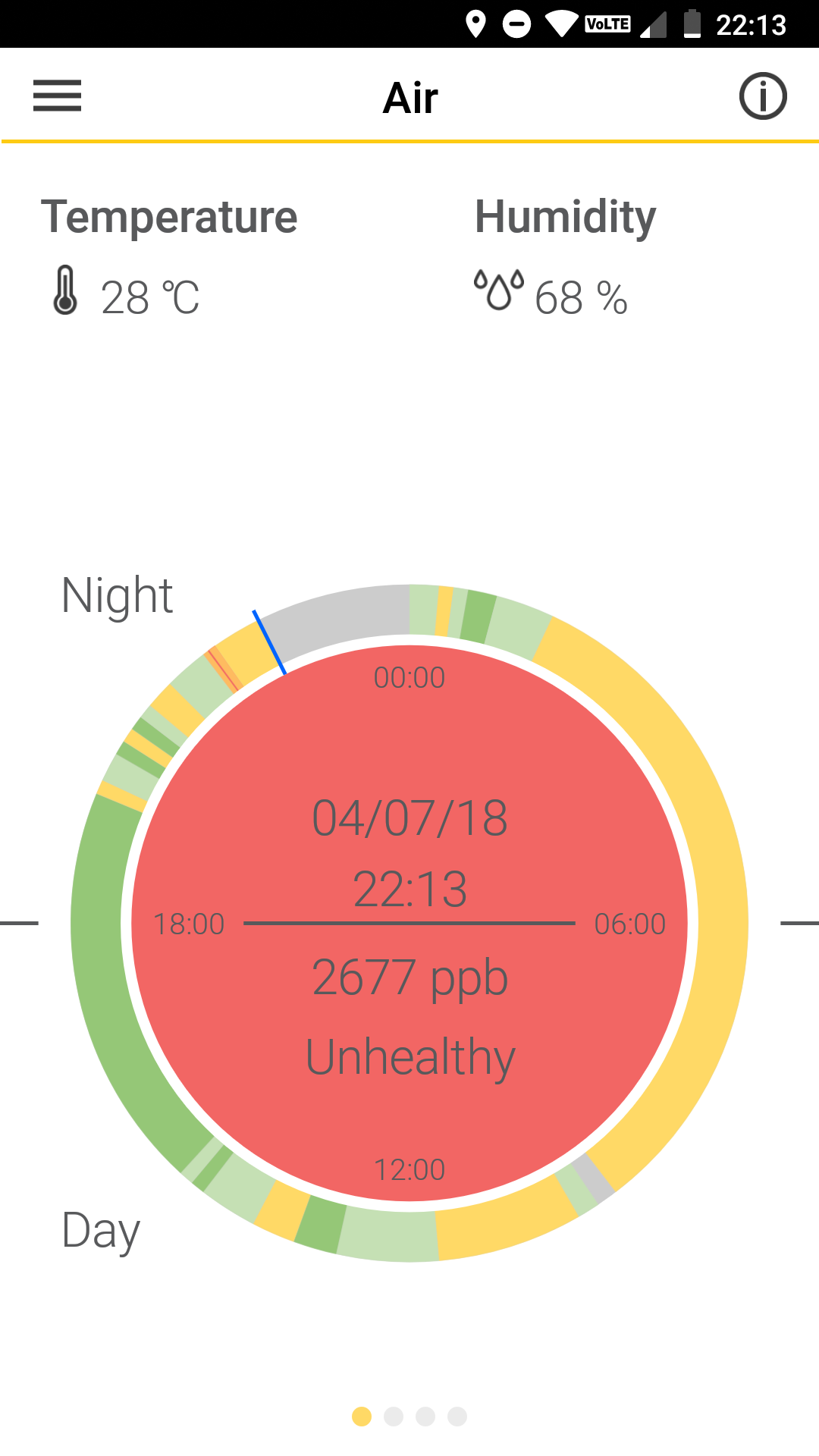Open the hamburger navigation menu
819x1456 pixels.
point(57,96)
